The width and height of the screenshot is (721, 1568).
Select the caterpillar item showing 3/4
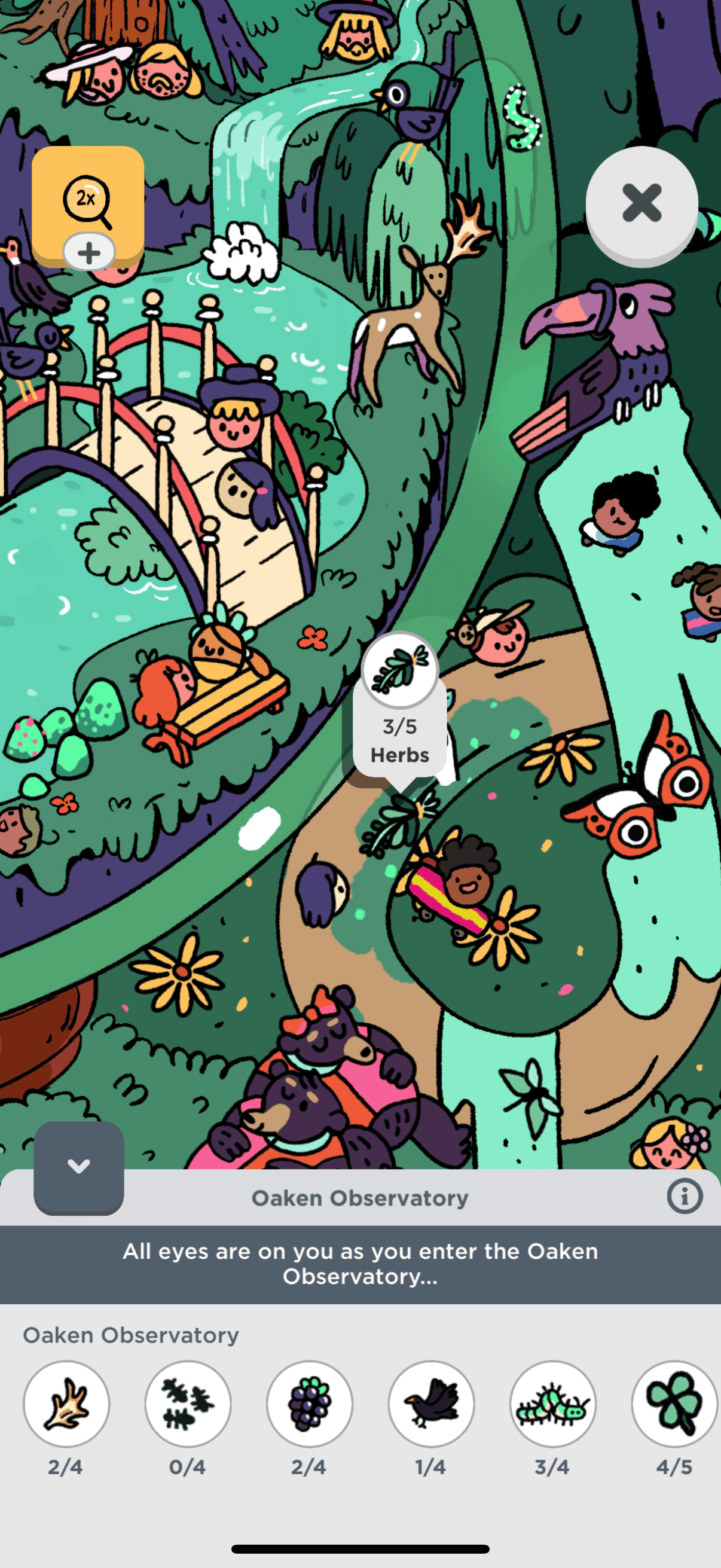tap(552, 1403)
